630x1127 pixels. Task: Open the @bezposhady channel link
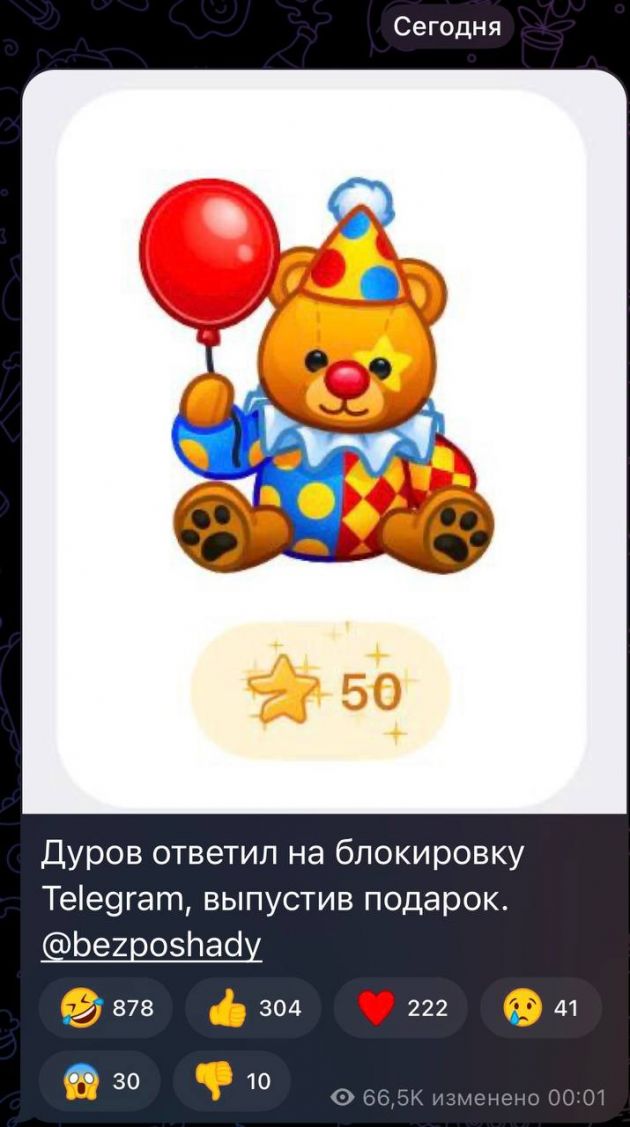tap(151, 945)
